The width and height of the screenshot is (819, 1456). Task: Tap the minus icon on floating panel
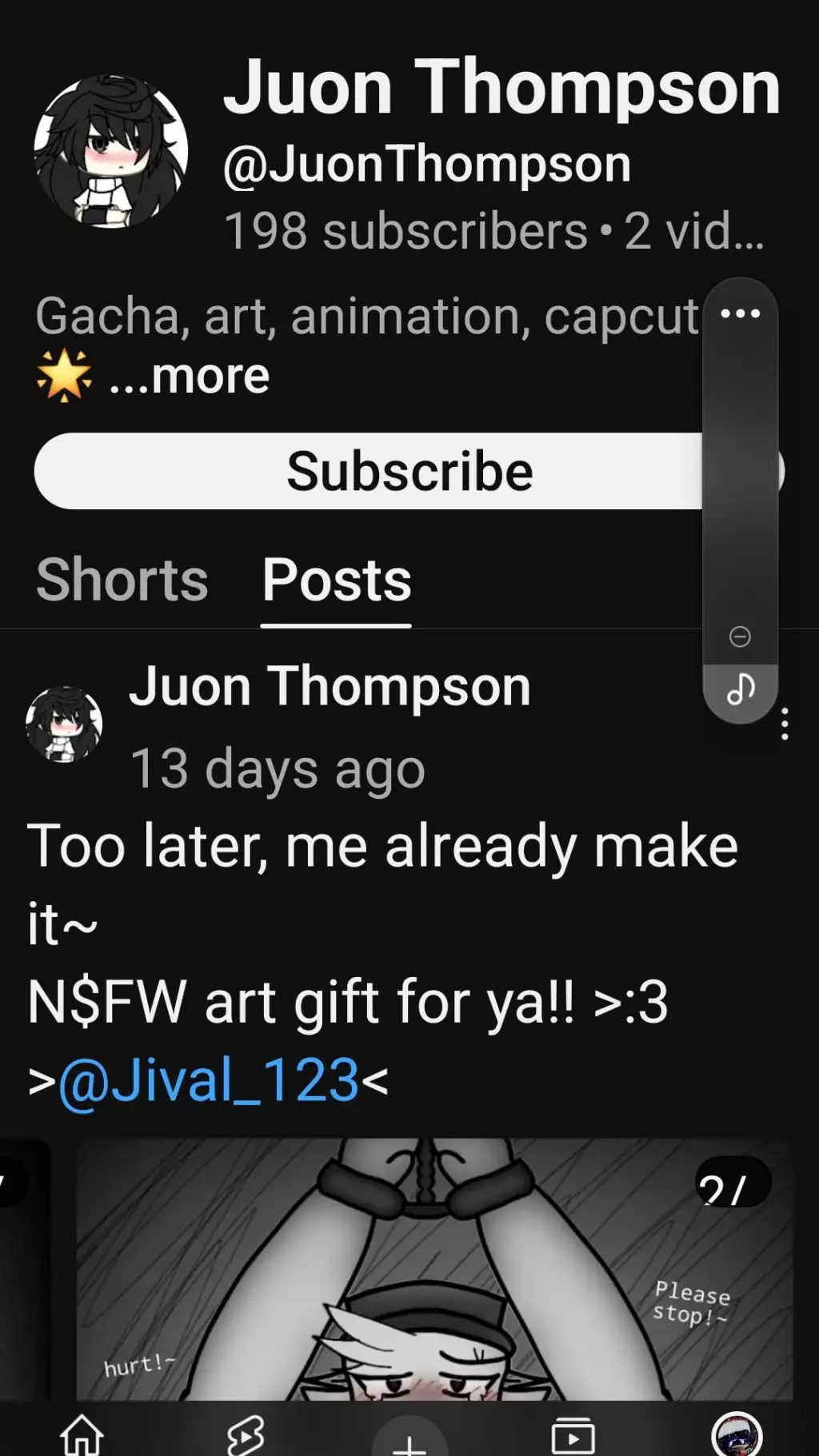click(740, 636)
